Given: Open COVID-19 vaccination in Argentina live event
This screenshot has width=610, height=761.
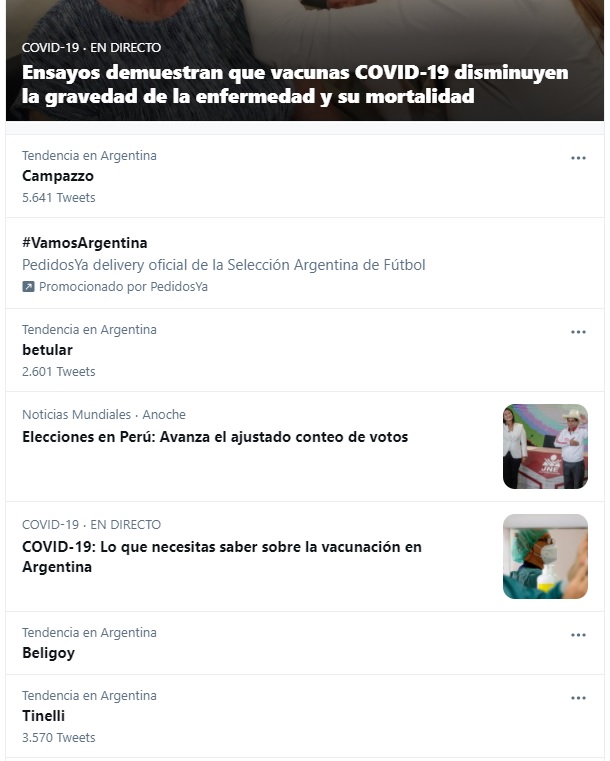Looking at the screenshot, I should coord(222,556).
